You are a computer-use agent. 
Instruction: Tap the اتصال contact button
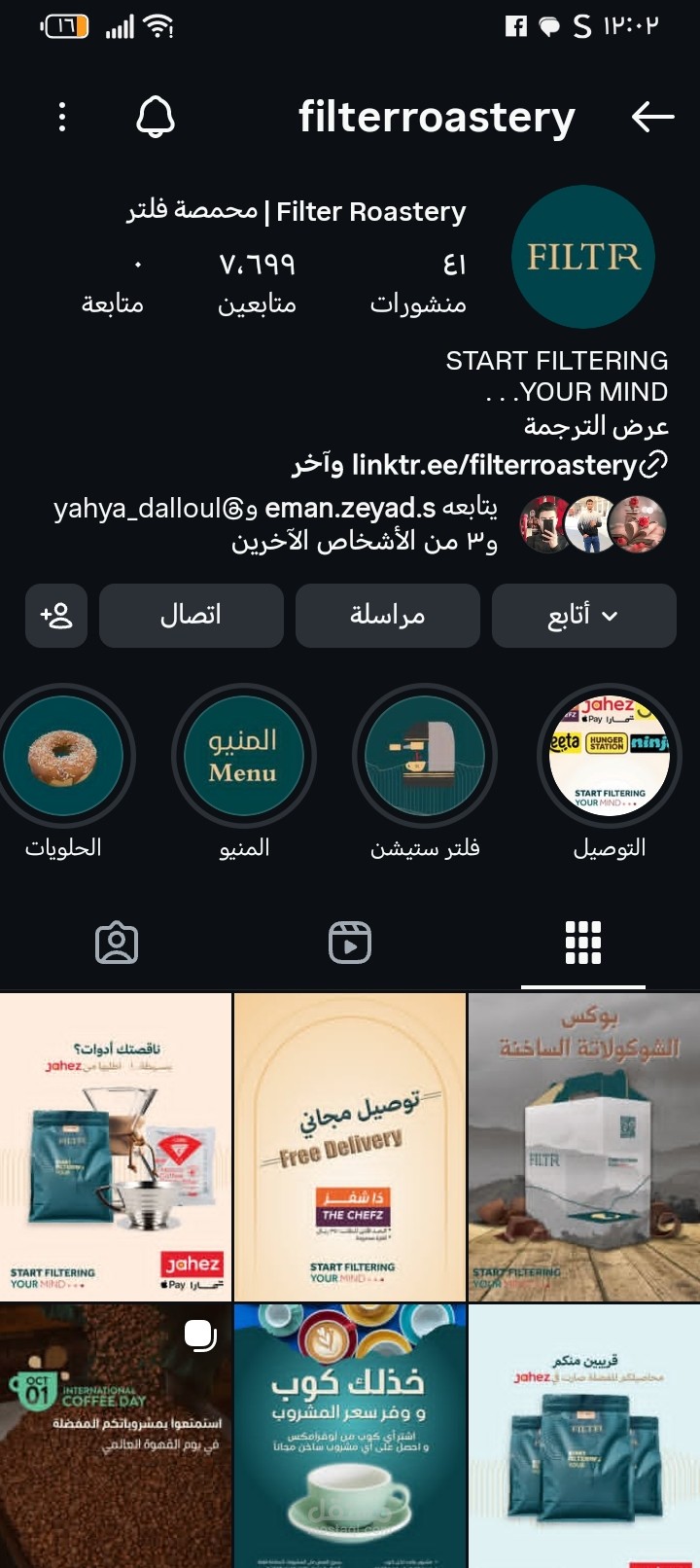pos(191,616)
